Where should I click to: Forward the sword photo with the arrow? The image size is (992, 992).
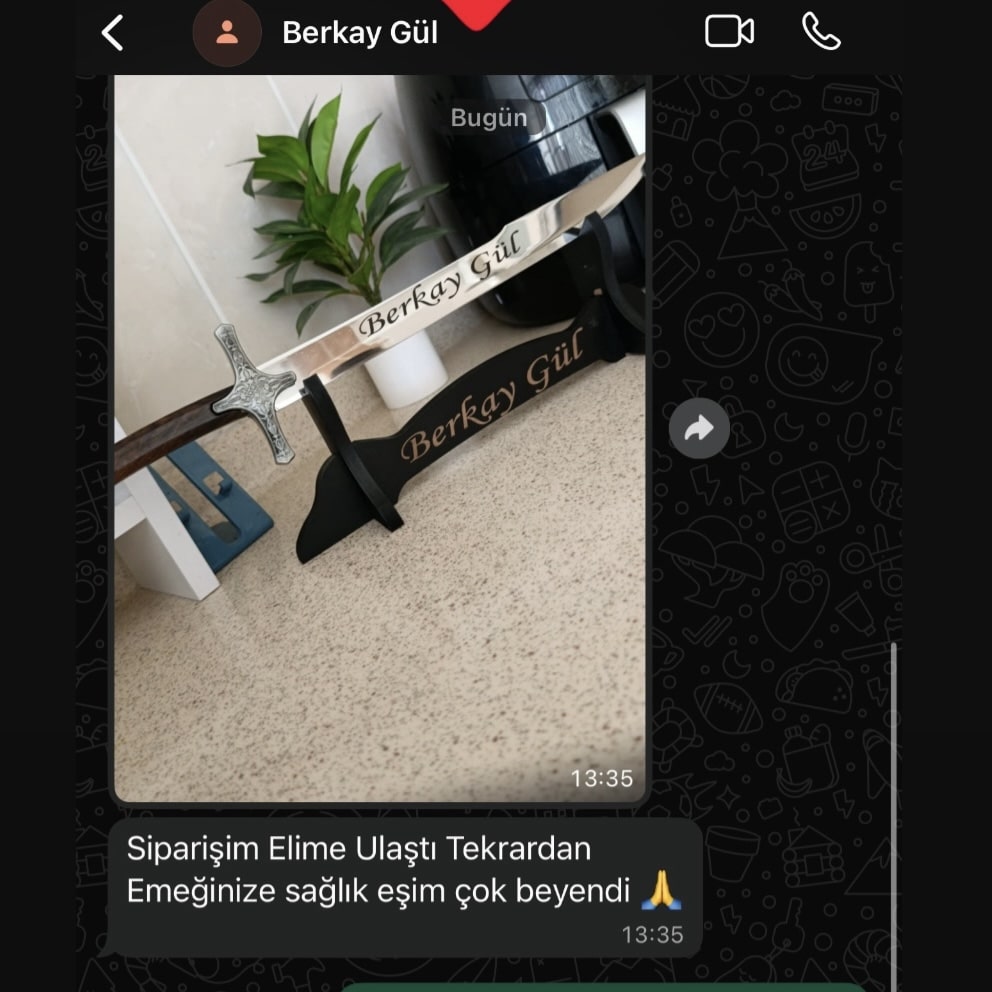[699, 428]
